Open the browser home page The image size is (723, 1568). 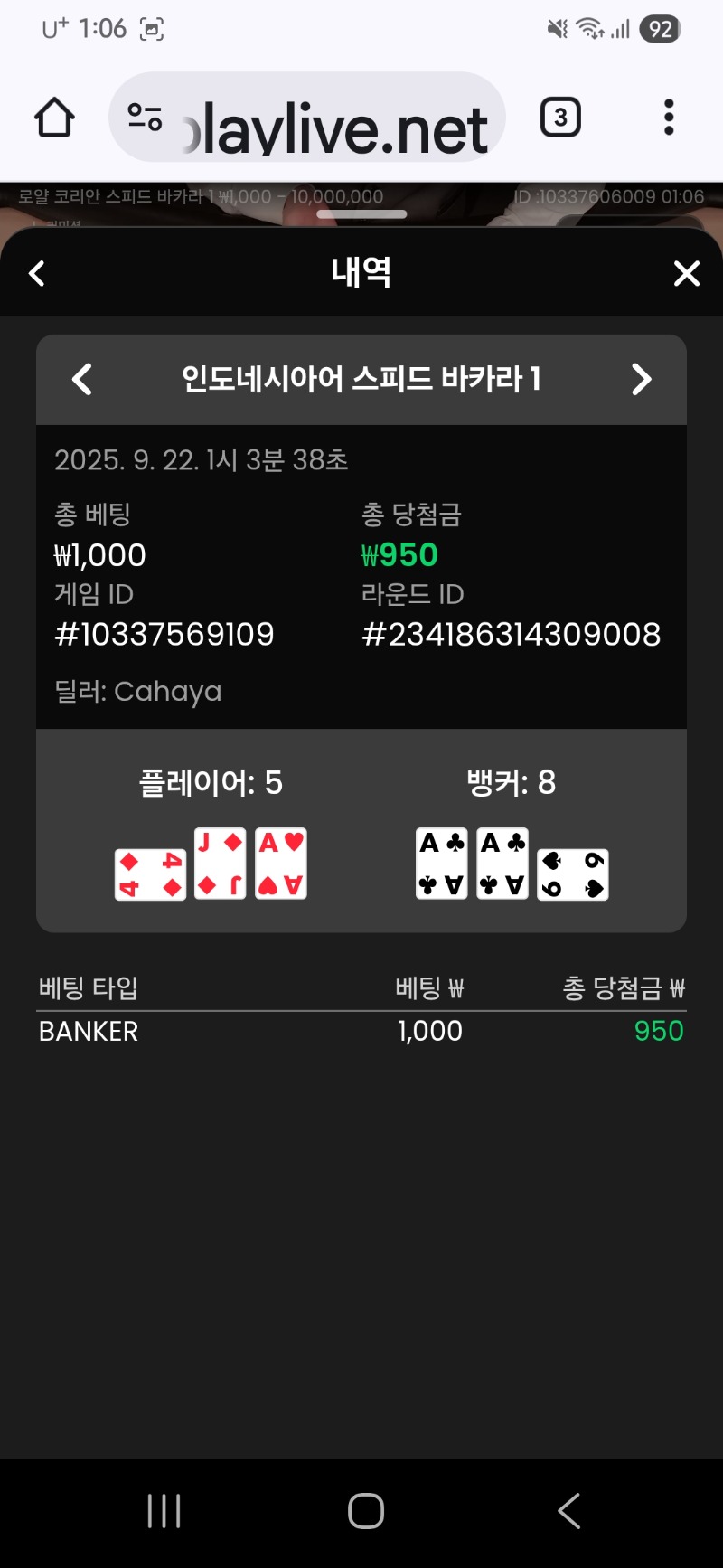(54, 118)
